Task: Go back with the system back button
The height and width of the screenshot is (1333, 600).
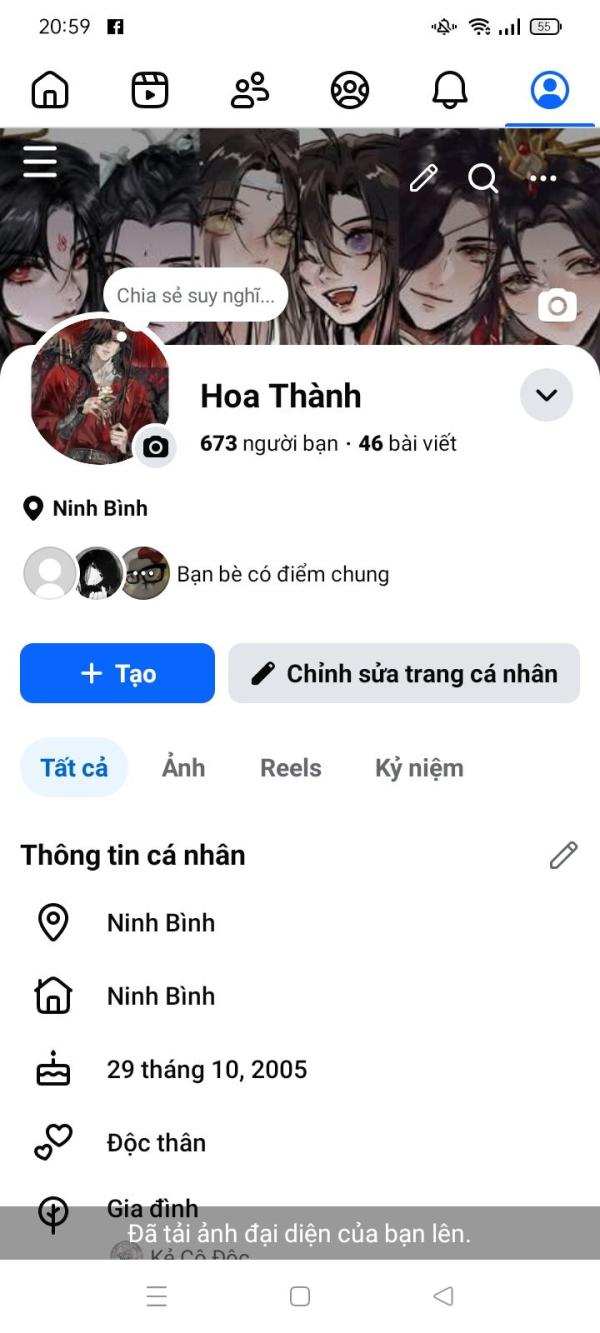Action: pyautogui.click(x=443, y=1296)
